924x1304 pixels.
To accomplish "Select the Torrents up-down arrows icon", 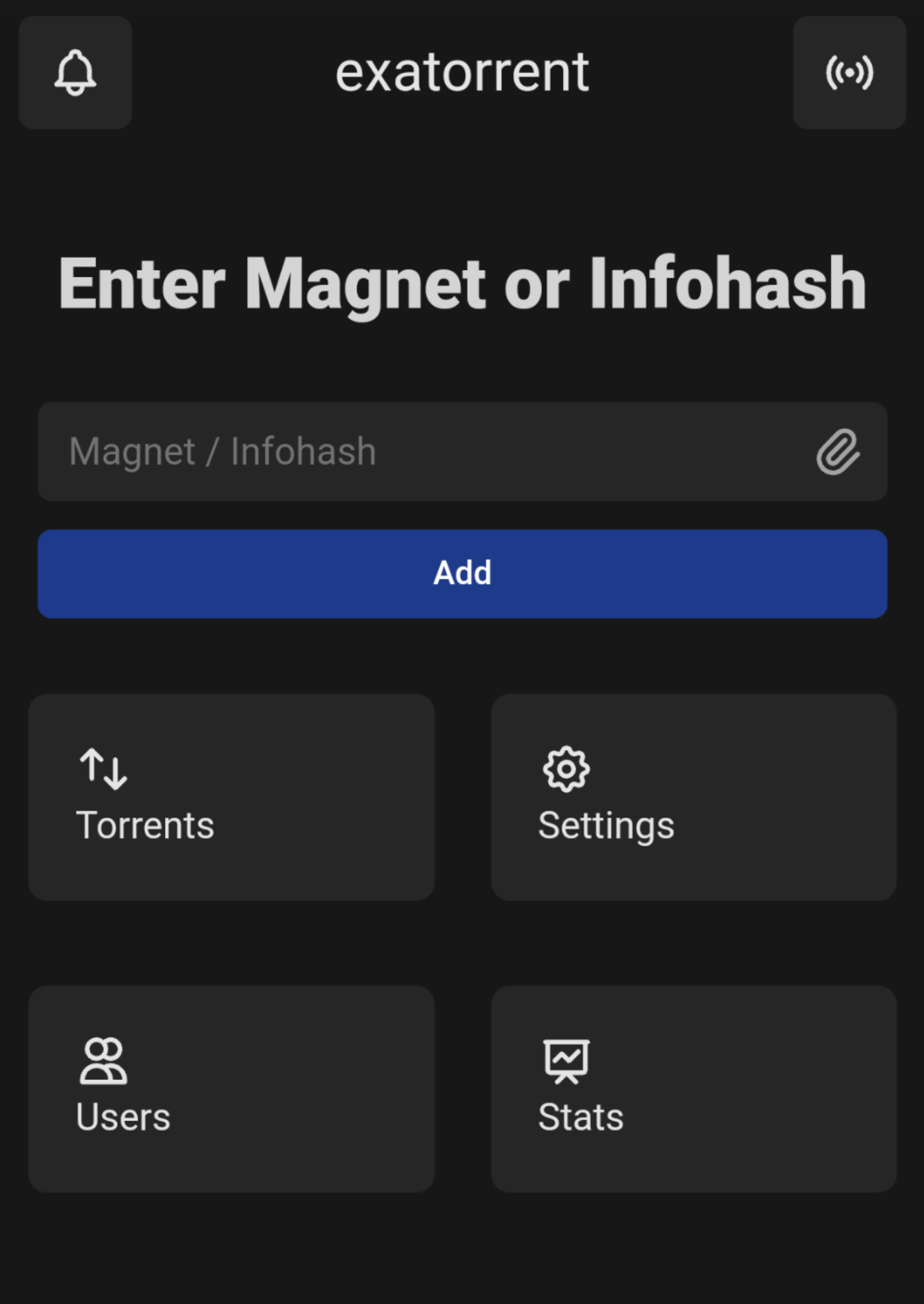I will click(102, 772).
